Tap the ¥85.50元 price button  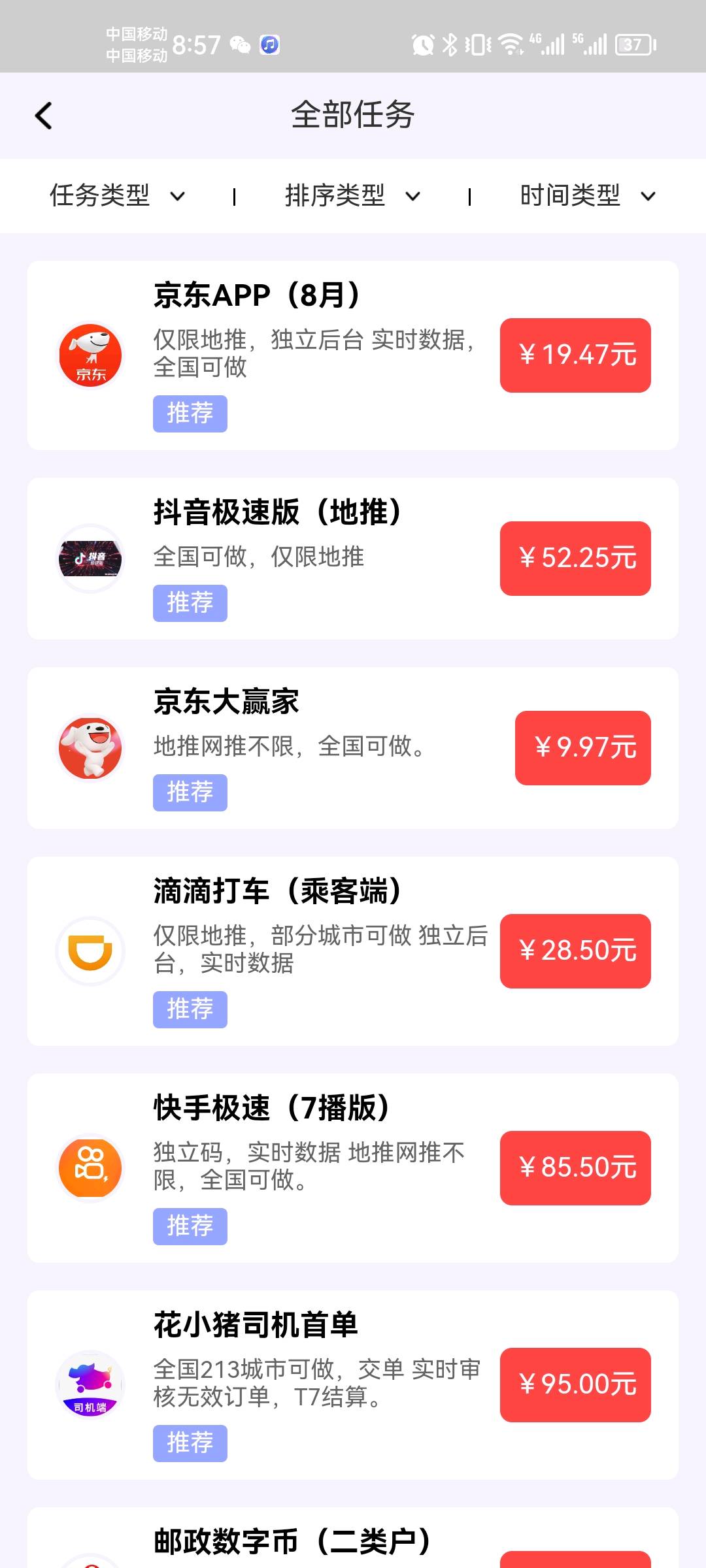tap(575, 1168)
